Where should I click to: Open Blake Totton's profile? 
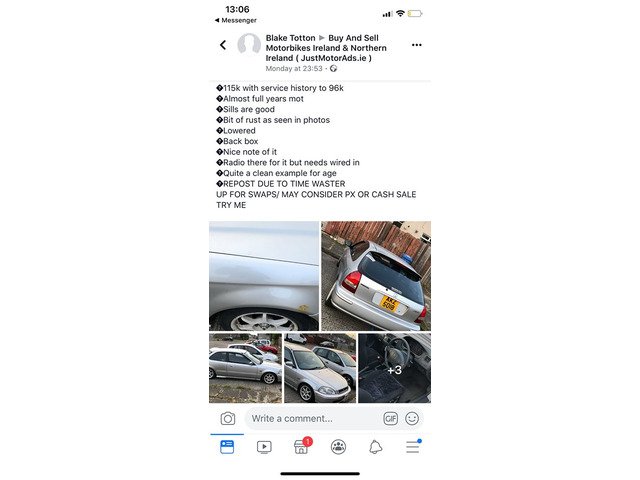[x=291, y=37]
